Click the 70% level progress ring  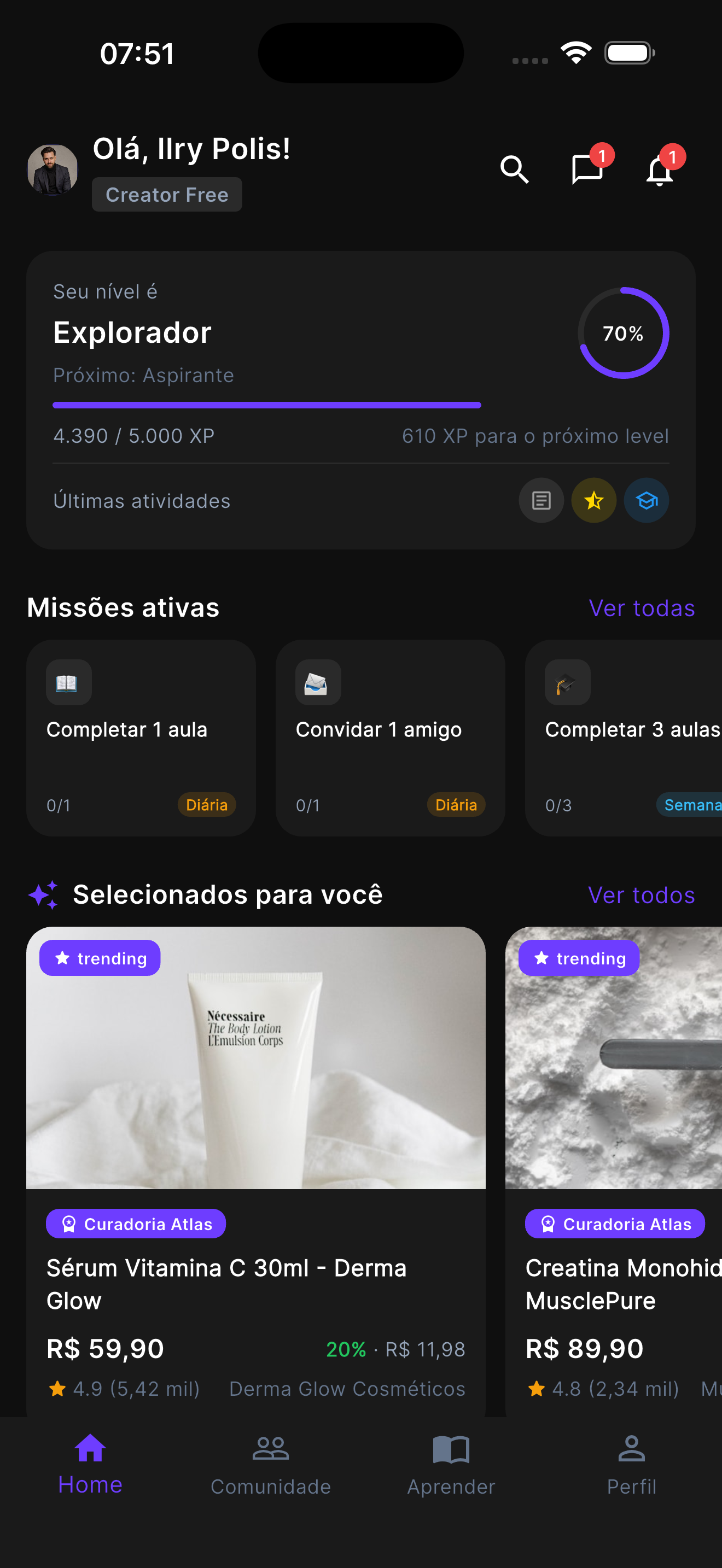coord(624,334)
